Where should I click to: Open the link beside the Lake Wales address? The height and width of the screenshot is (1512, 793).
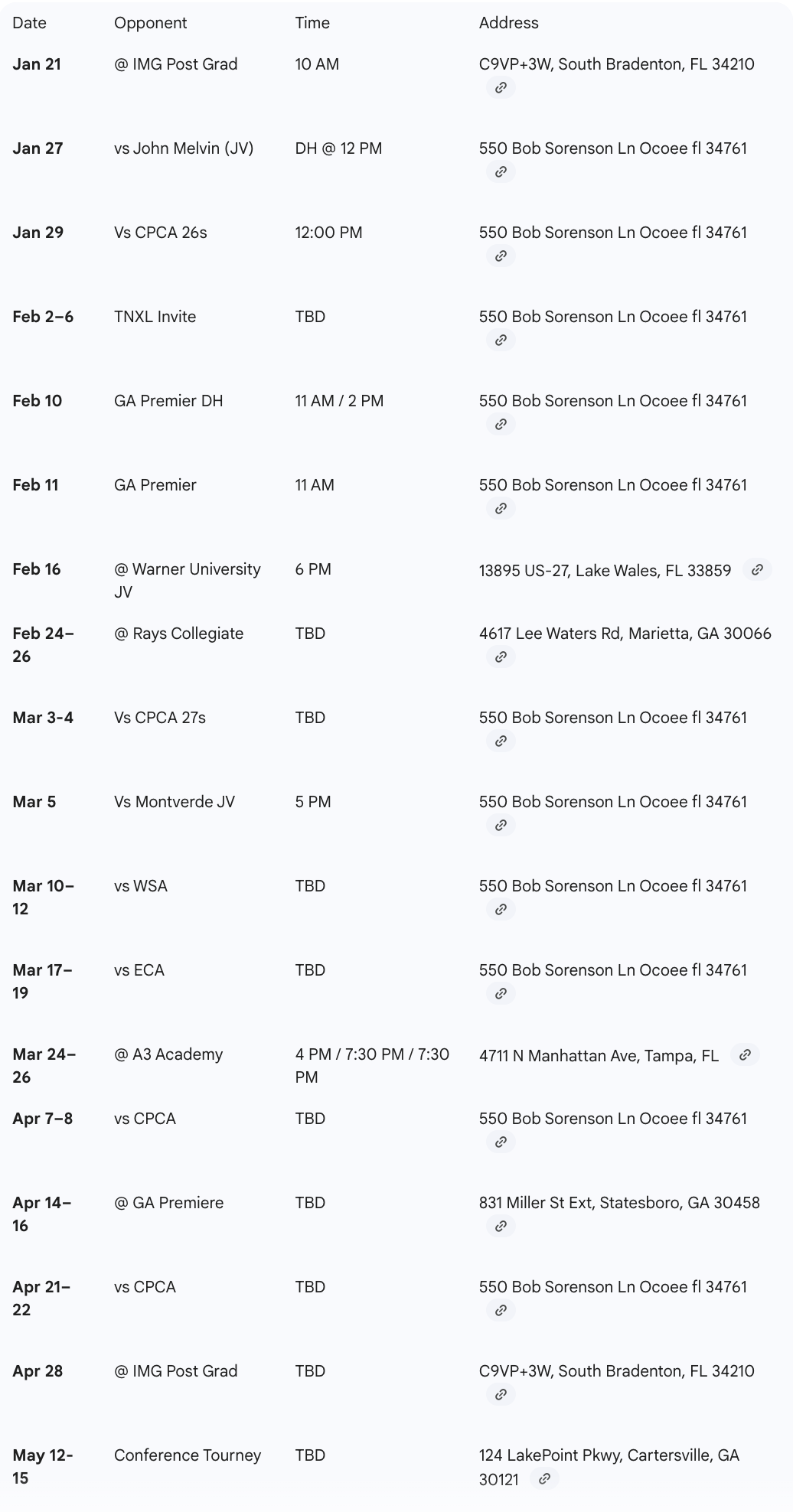click(x=757, y=570)
